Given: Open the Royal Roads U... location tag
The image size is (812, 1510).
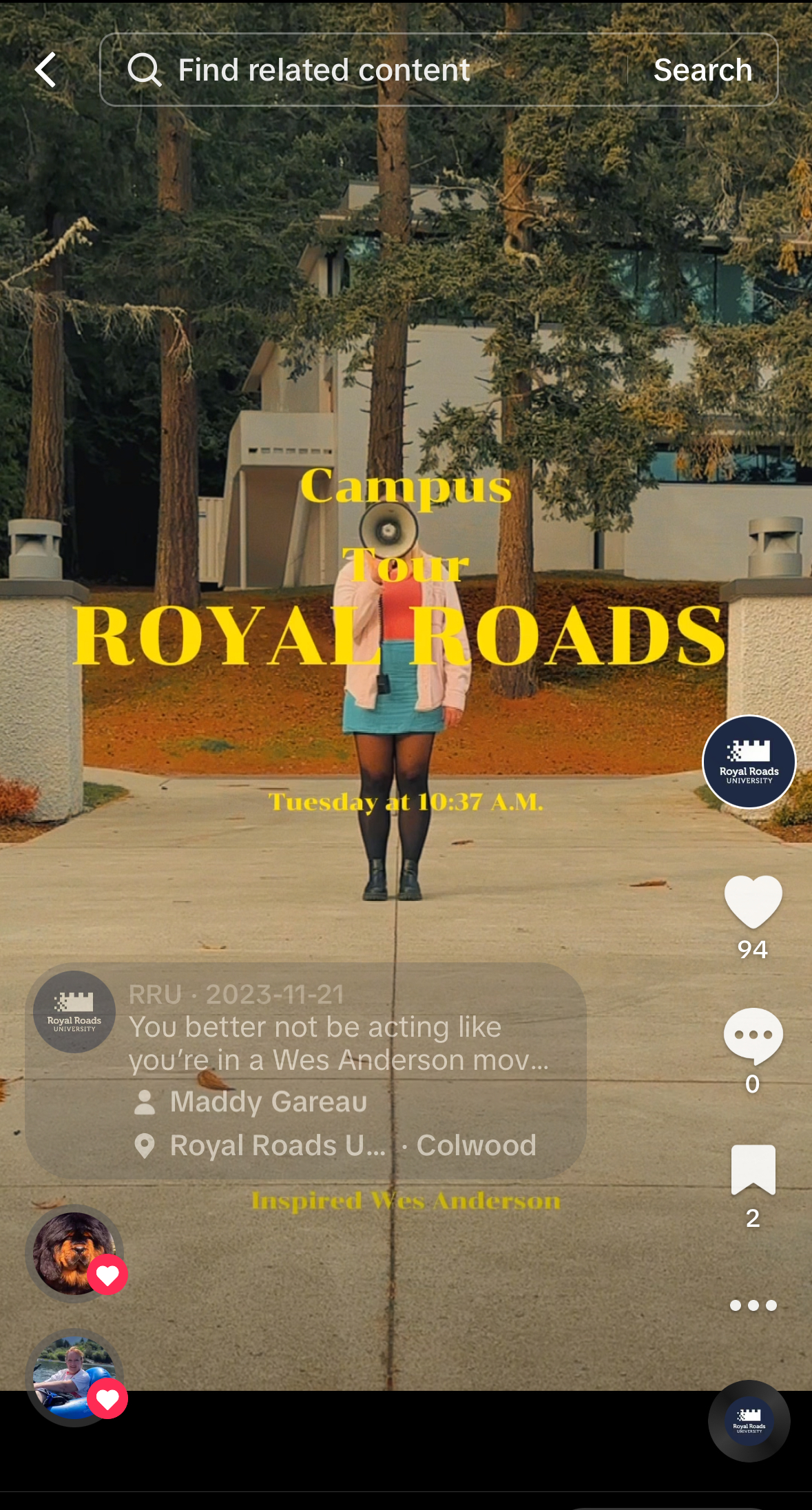Looking at the screenshot, I should click(277, 1146).
